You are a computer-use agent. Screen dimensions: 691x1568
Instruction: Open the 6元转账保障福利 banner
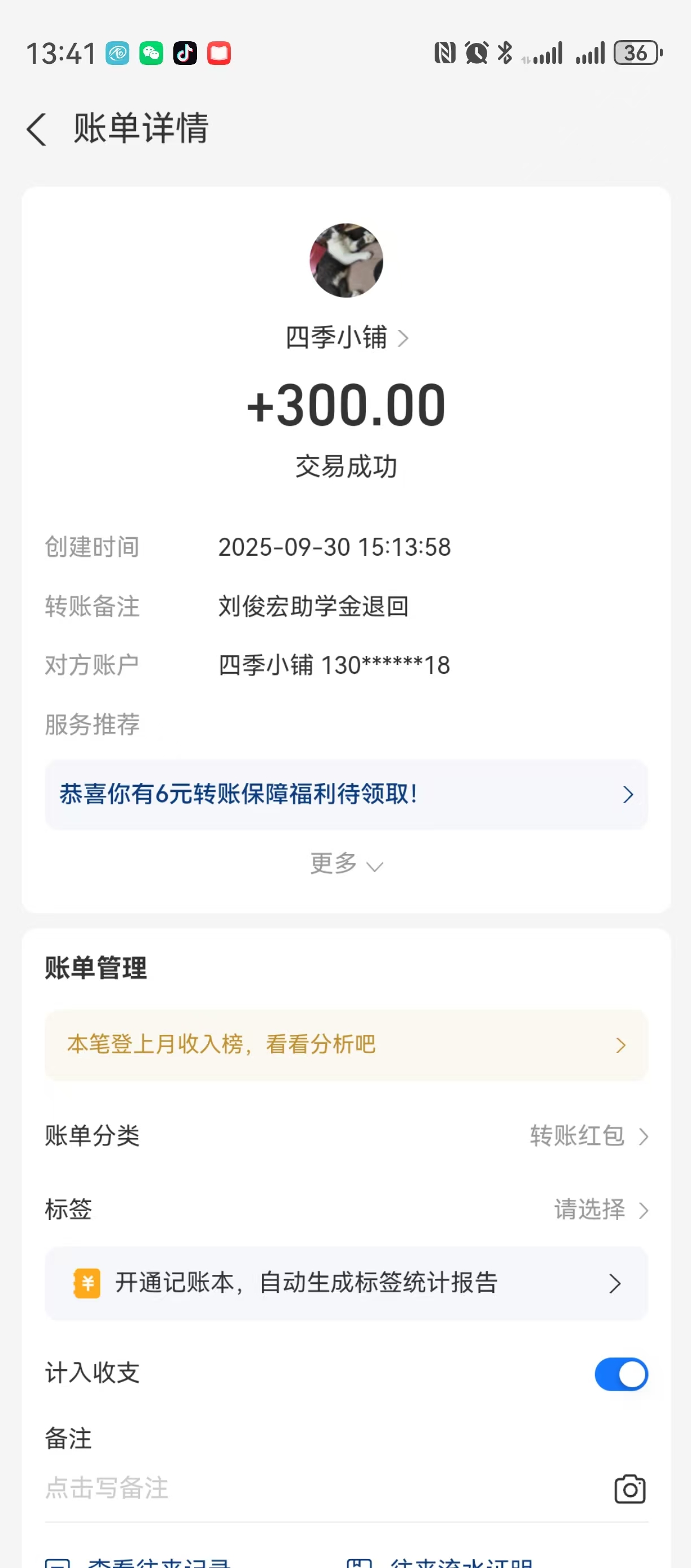pos(346,794)
